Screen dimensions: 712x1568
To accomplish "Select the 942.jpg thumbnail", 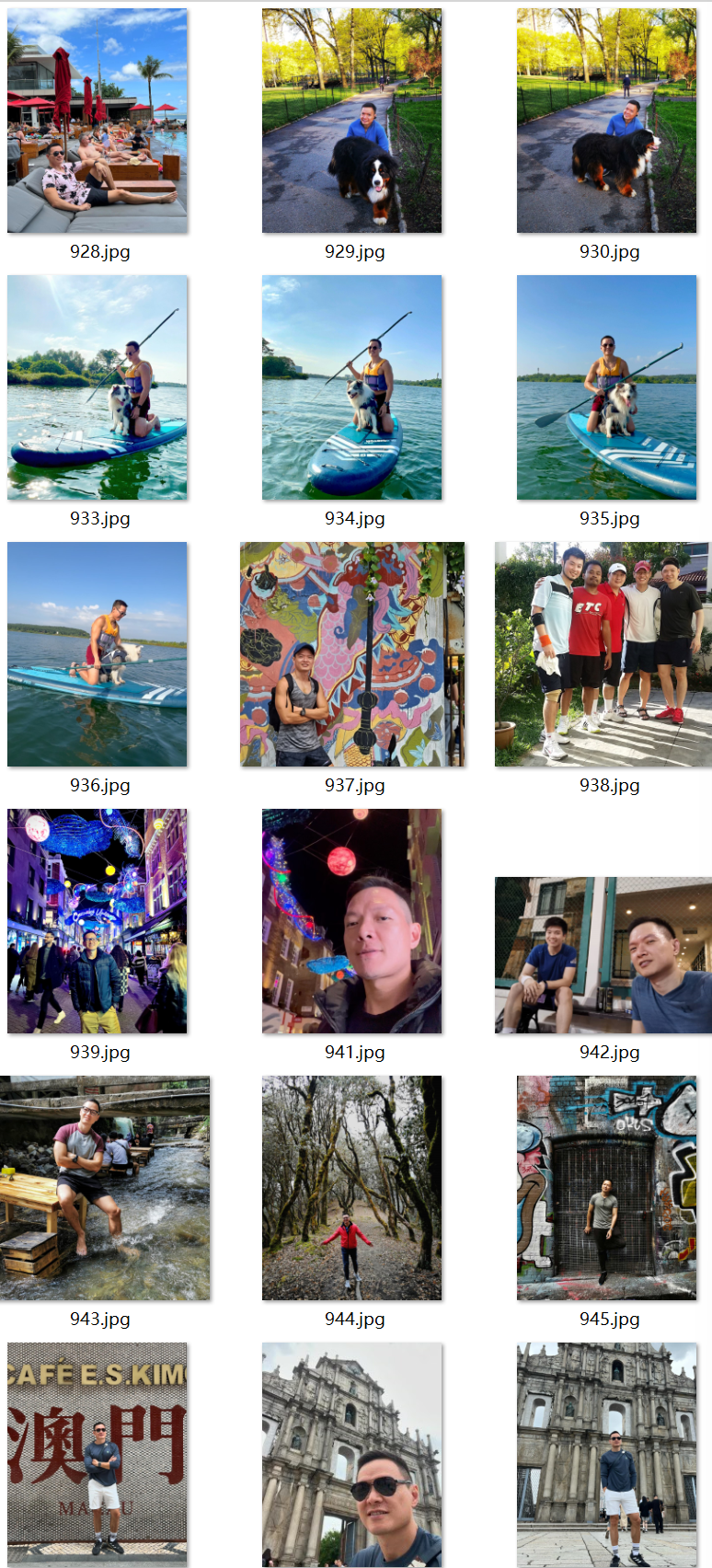I will 603,955.
